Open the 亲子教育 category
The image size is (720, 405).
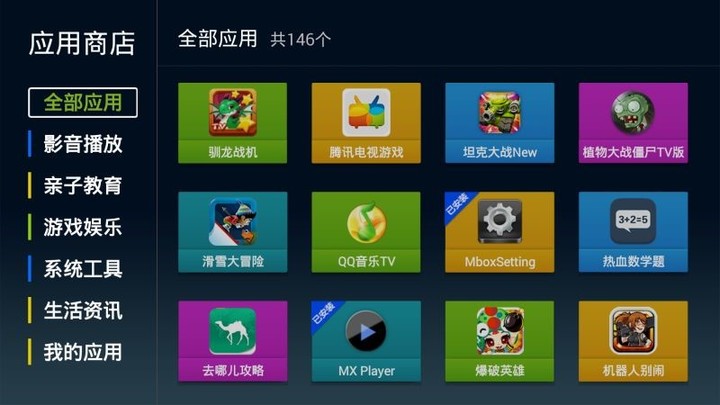pyautogui.click(x=82, y=186)
